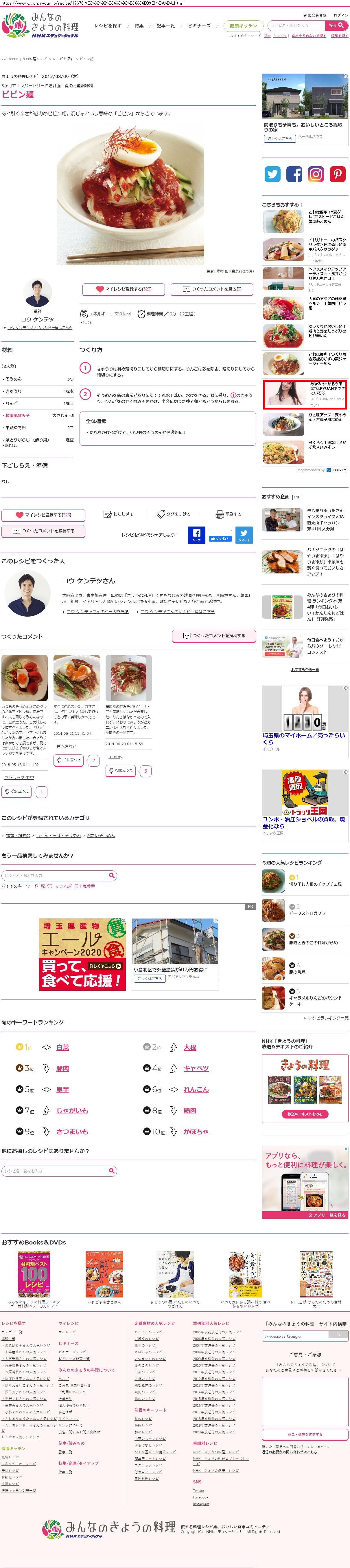
Task: Open 冷たいそうめん category link
Action: point(101,835)
